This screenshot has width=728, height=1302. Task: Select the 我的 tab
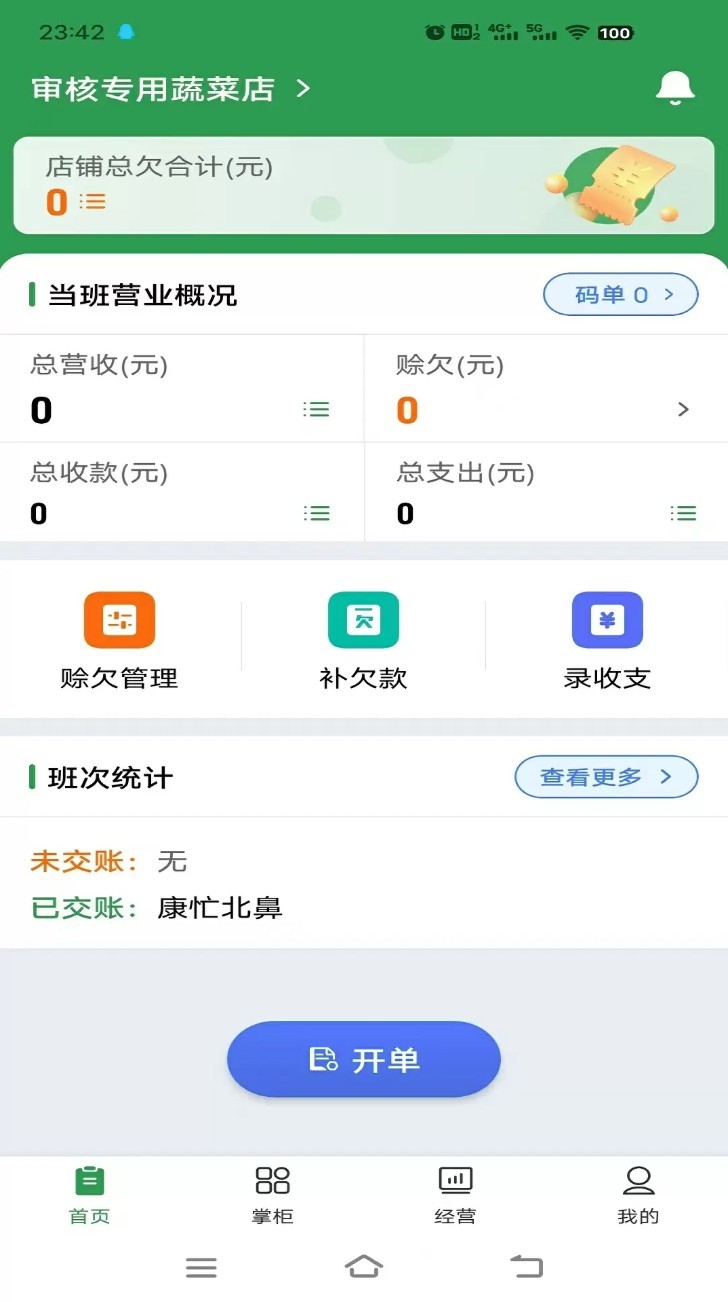point(640,1193)
